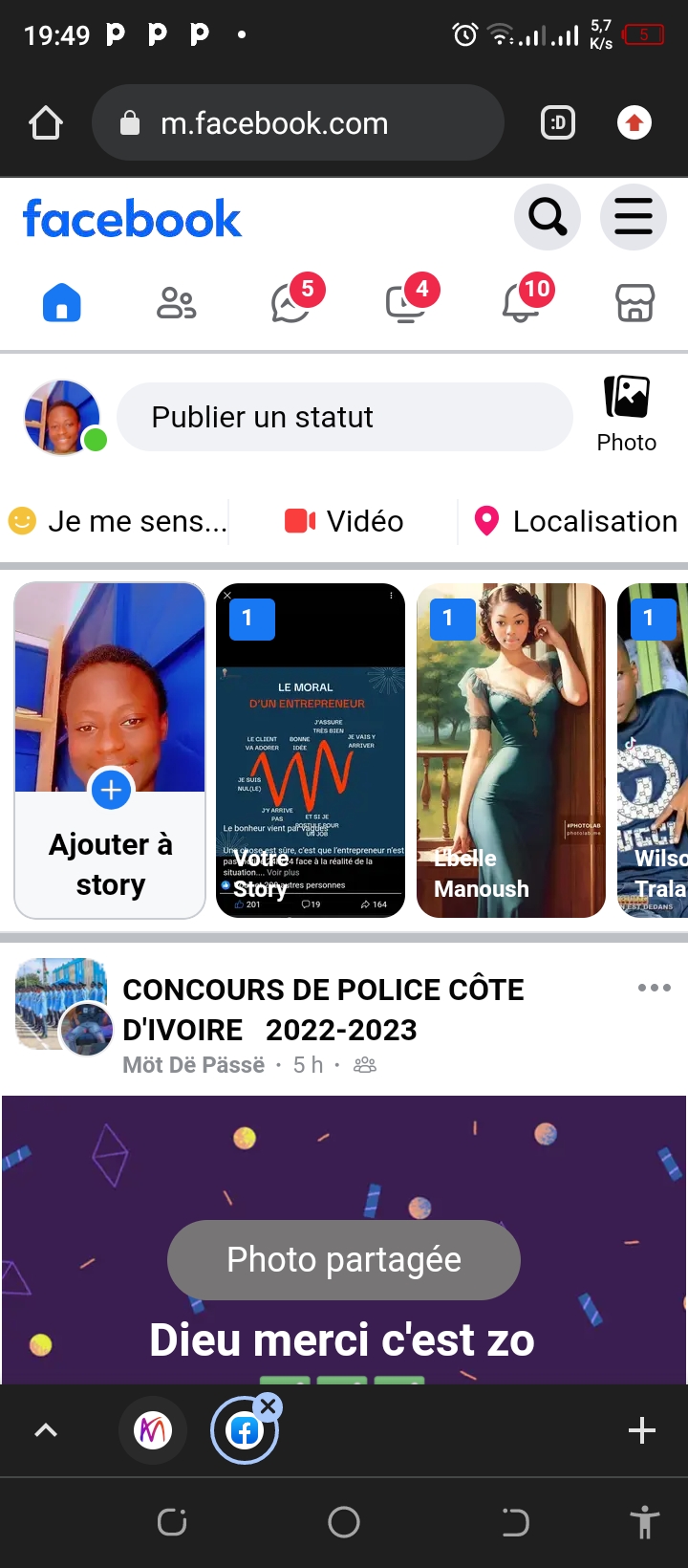Open Votre Story card
This screenshot has height=1568, width=688.
click(312, 751)
